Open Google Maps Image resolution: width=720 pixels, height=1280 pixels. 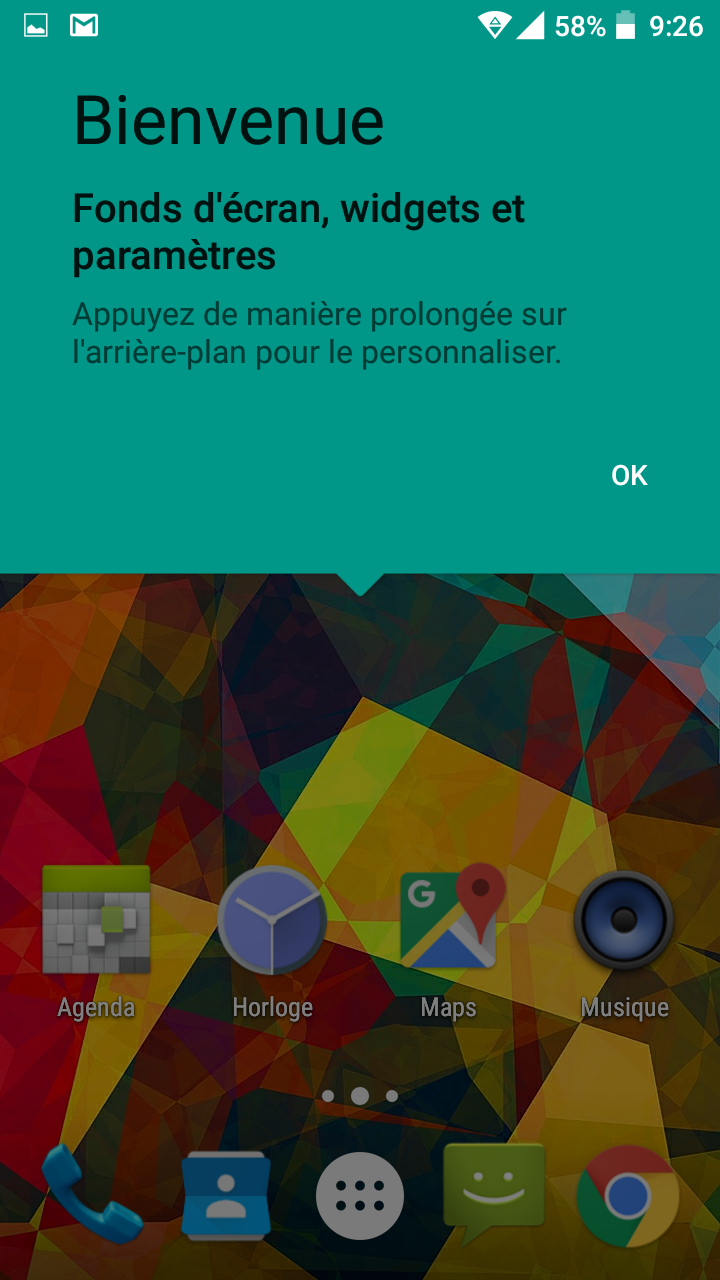(x=450, y=920)
